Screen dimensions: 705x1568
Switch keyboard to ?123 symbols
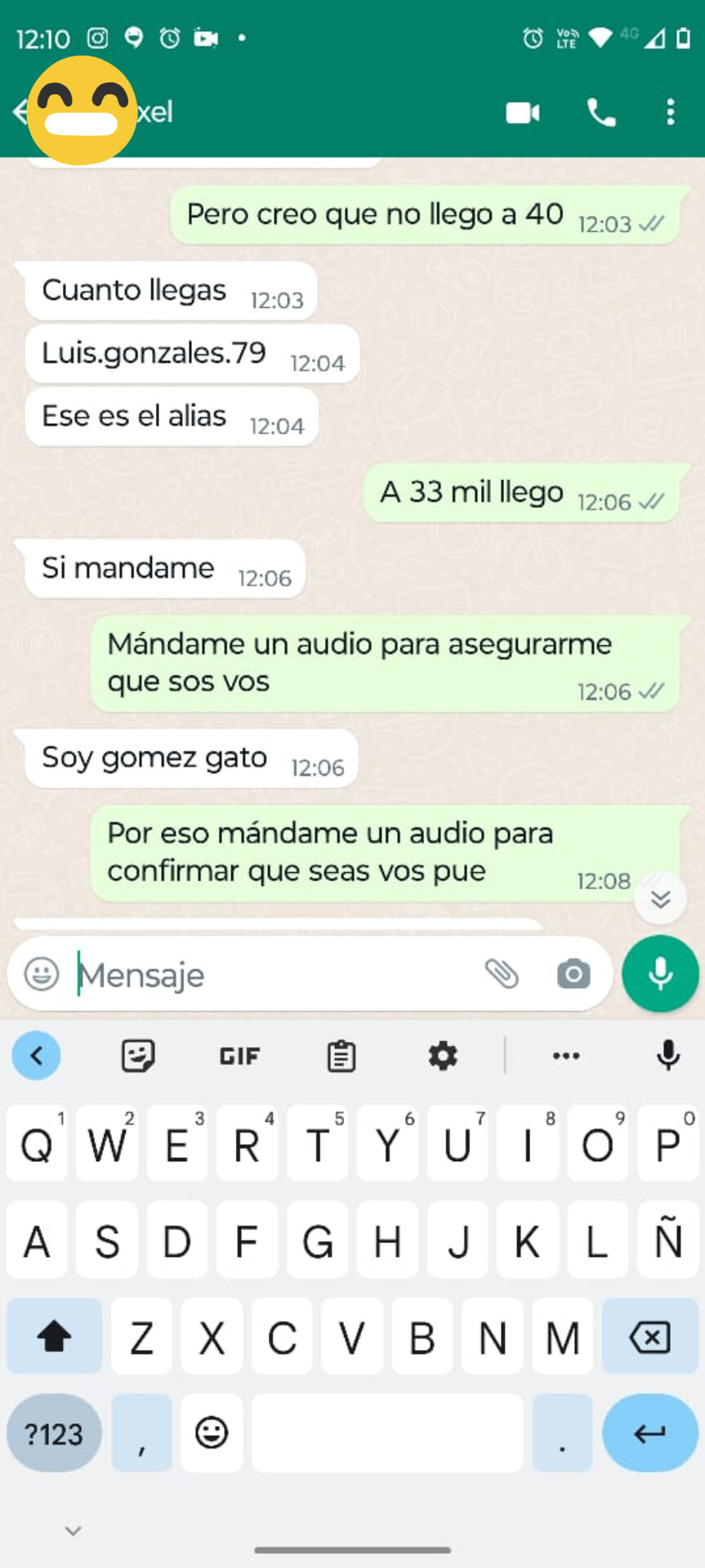[54, 1433]
